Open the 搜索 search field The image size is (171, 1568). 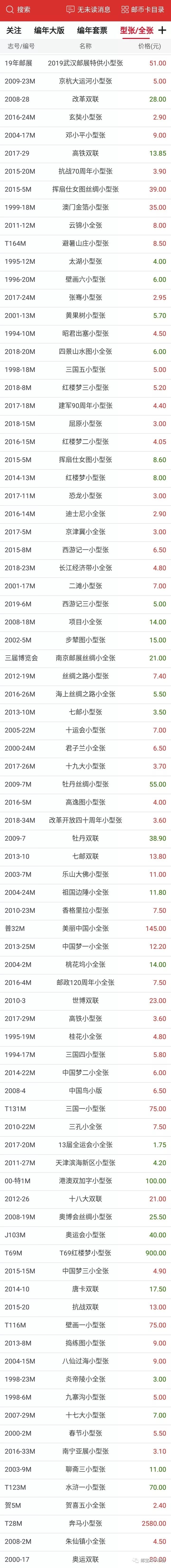pyautogui.click(x=23, y=10)
